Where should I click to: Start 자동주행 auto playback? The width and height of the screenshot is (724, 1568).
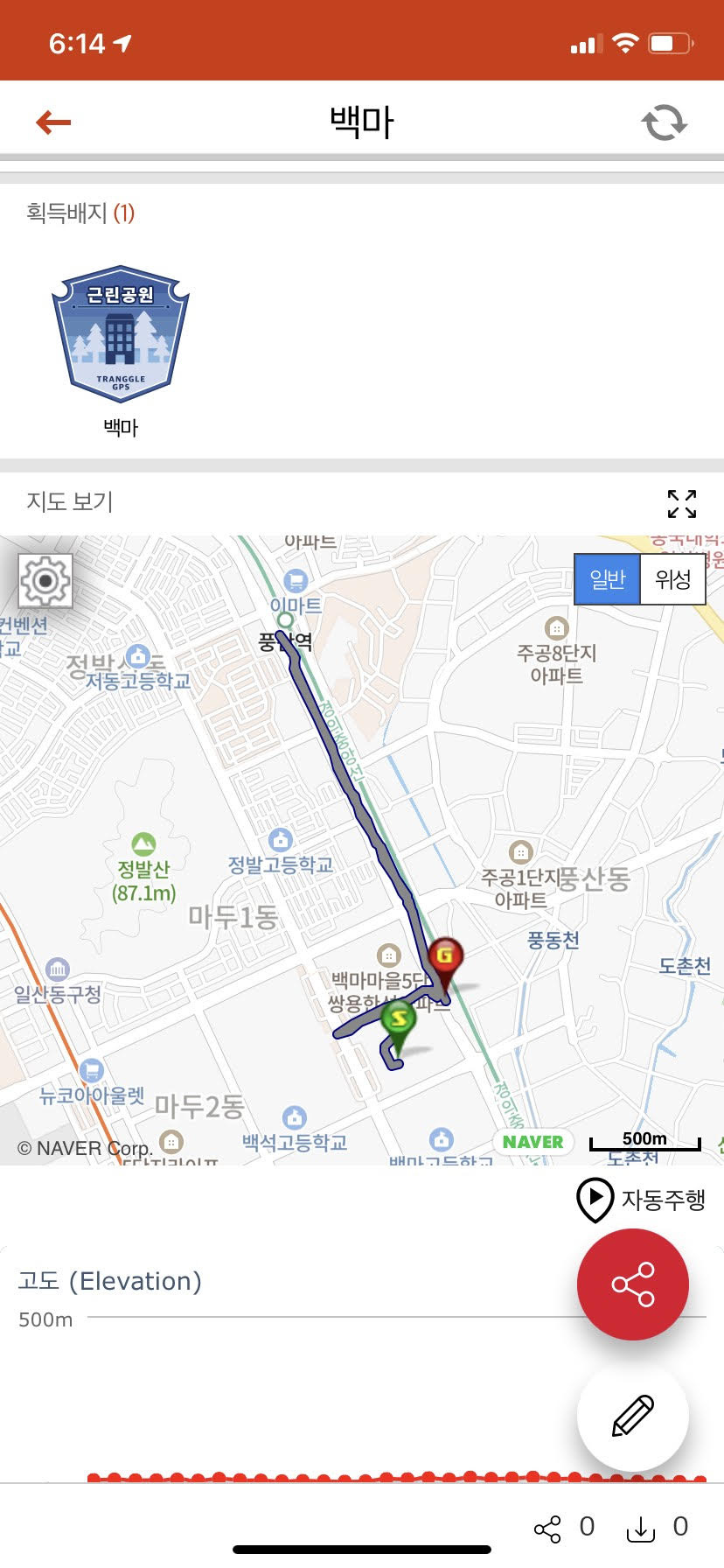pos(641,1200)
